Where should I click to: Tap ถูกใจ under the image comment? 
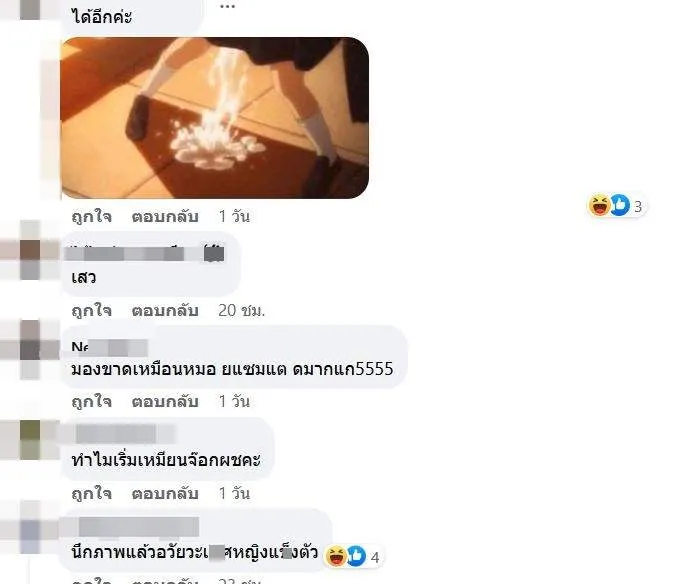[91, 216]
